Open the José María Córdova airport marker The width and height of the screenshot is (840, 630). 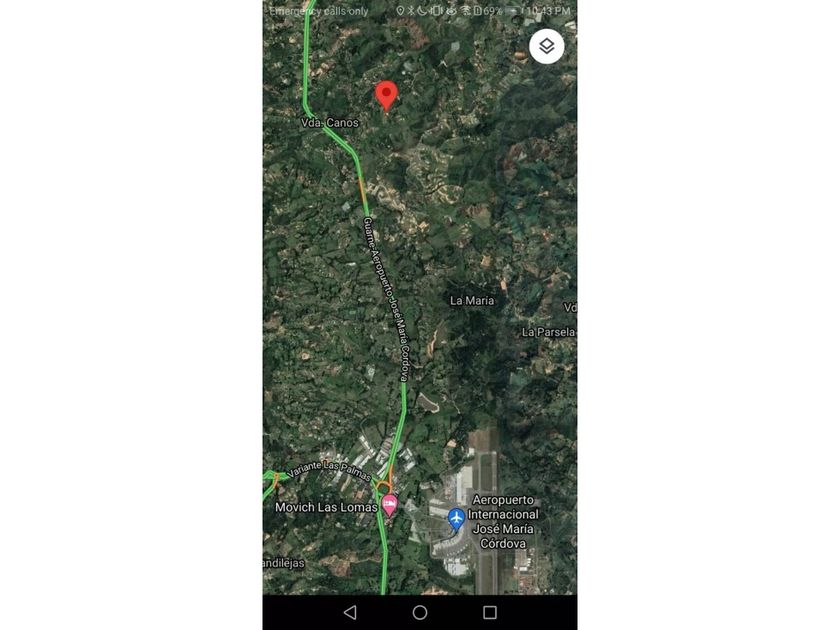[x=457, y=517]
